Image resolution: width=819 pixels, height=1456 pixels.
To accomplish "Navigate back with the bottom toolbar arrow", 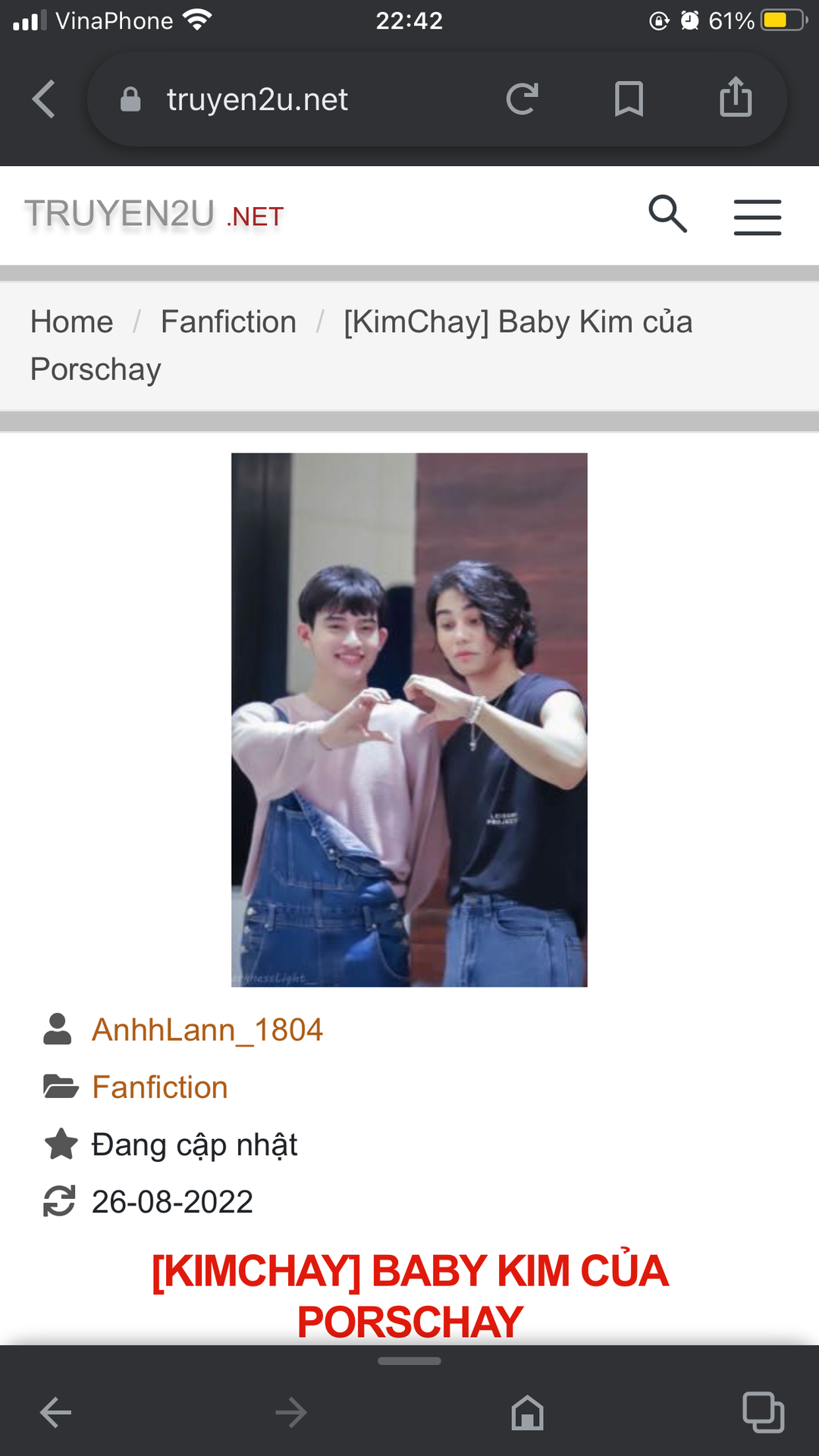I will 55,1413.
